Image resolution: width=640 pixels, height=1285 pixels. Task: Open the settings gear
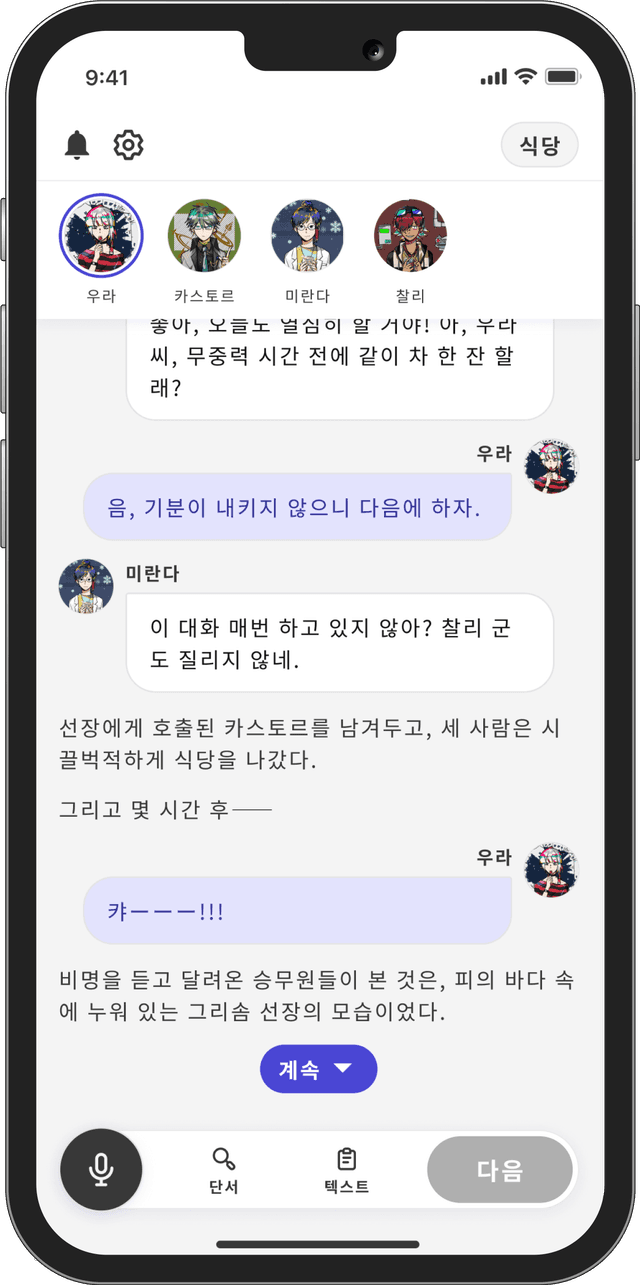[128, 146]
